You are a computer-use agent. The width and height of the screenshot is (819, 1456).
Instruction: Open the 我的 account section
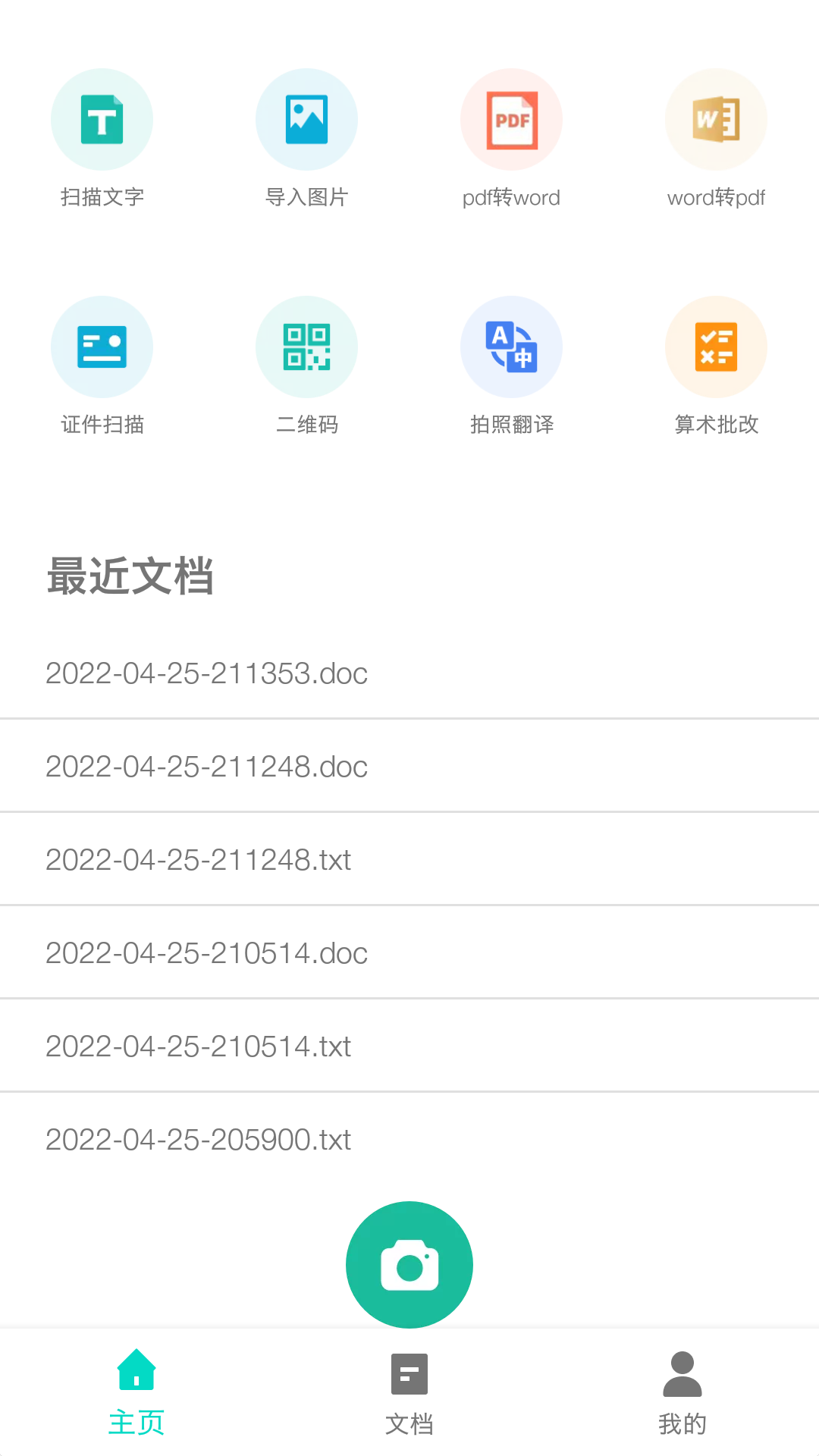682,1395
